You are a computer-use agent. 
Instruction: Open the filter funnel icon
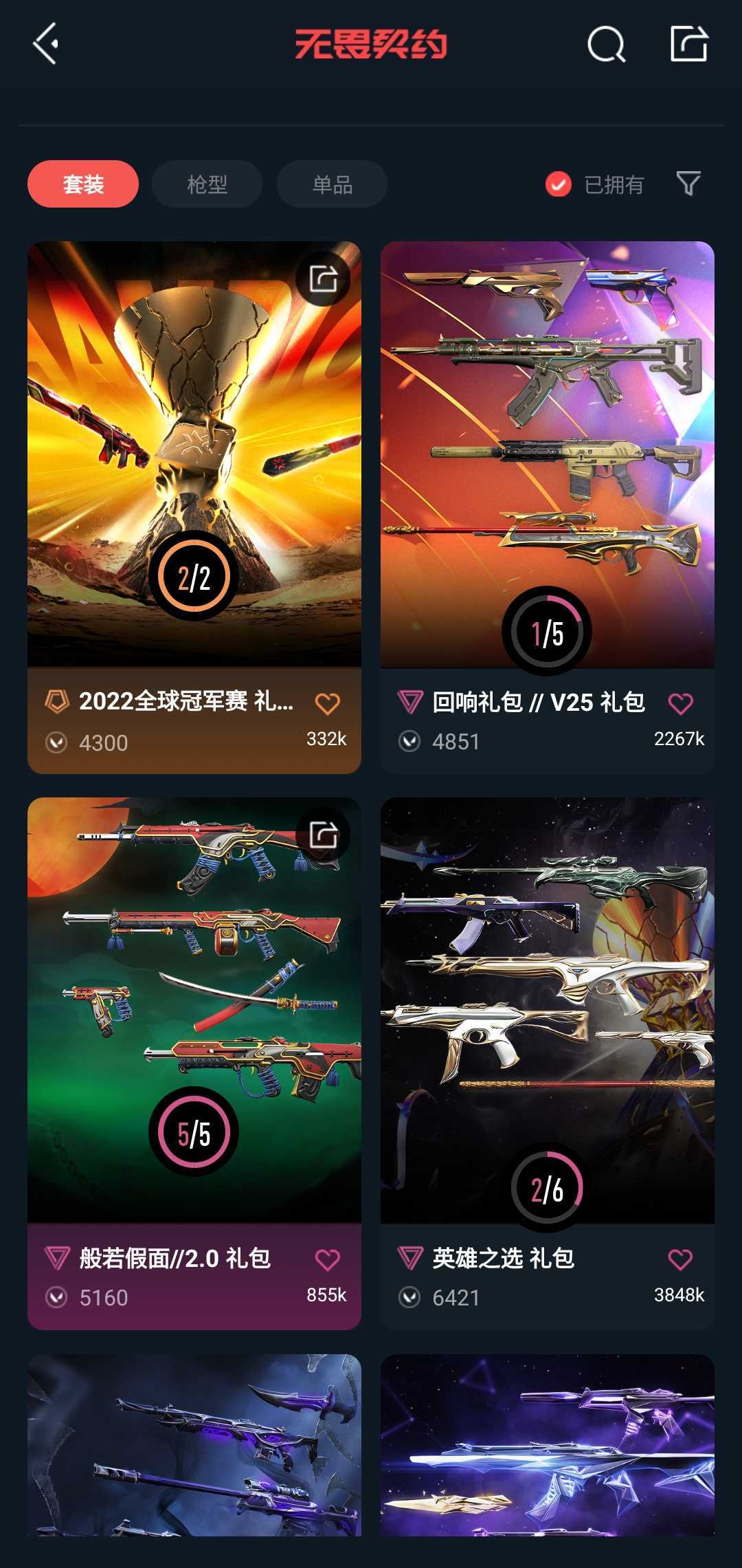click(688, 184)
